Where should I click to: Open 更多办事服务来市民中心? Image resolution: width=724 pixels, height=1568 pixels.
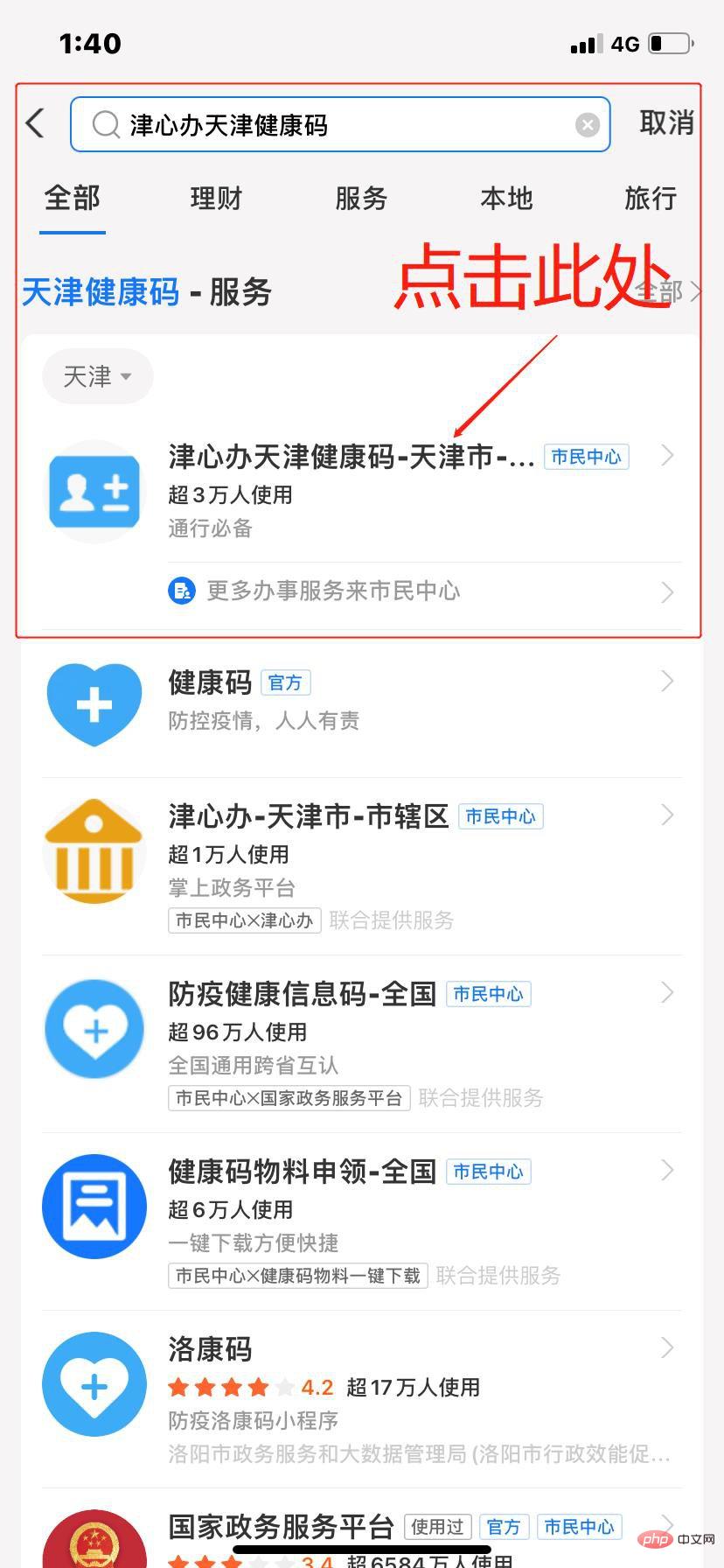click(332, 591)
